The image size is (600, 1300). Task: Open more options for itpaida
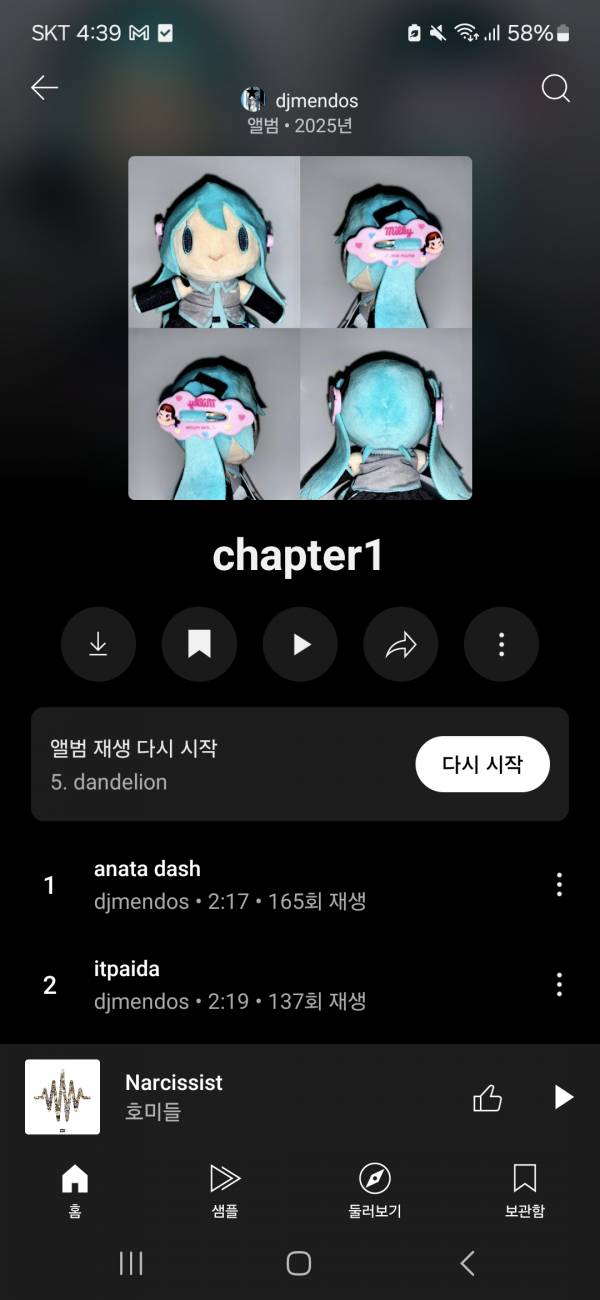coord(559,984)
